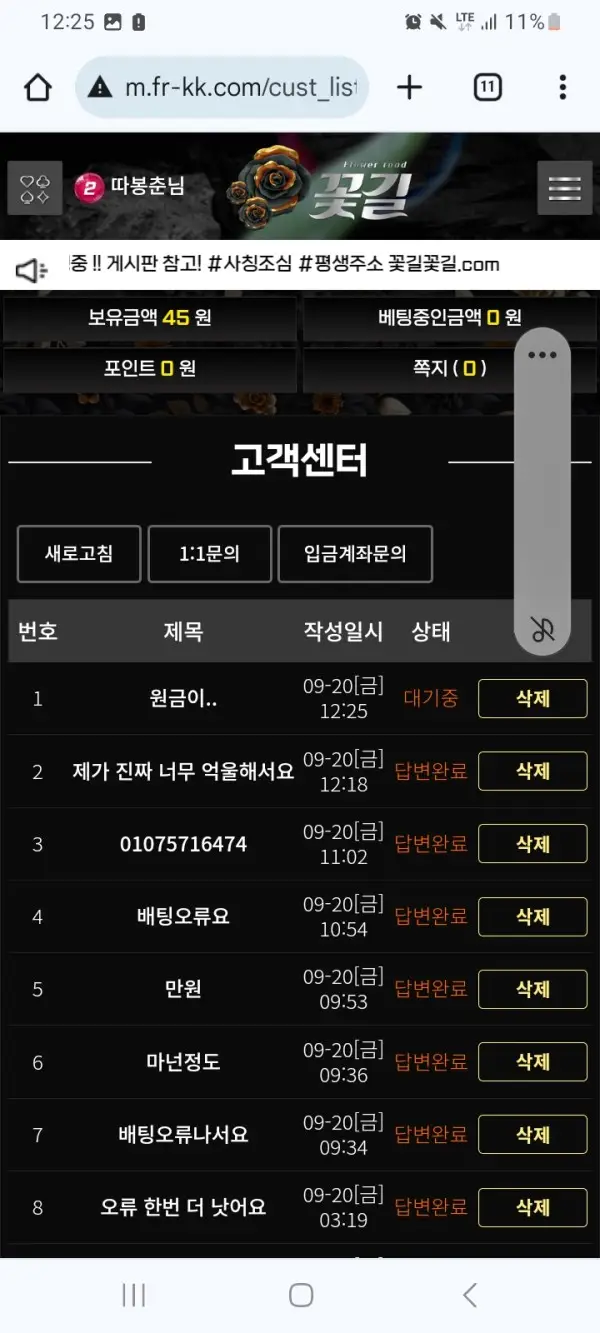
Task: Open the 1:1문의 inquiry button
Action: click(x=209, y=554)
